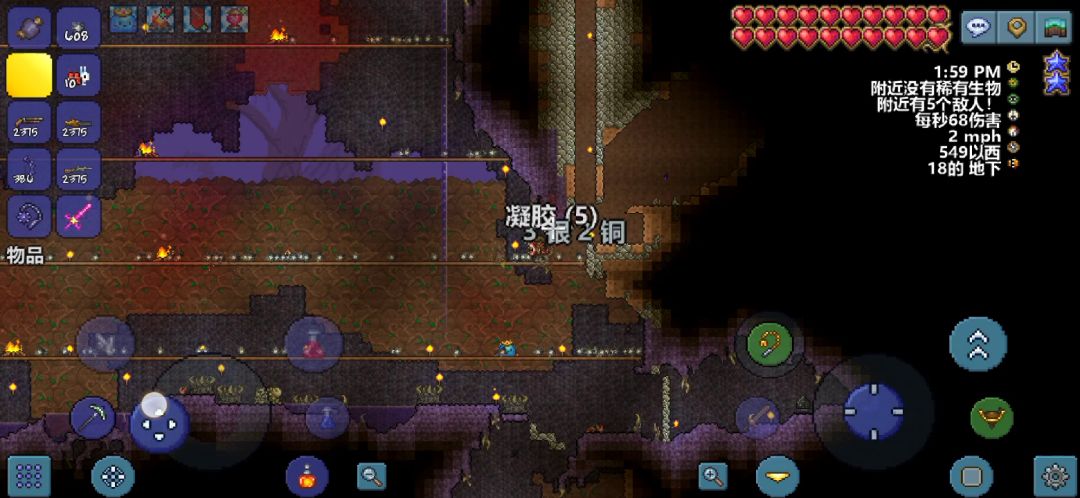Viewport: 1080px width, 498px height.
Task: Select the highlighted yellow hotbar slot
Action: pos(29,75)
